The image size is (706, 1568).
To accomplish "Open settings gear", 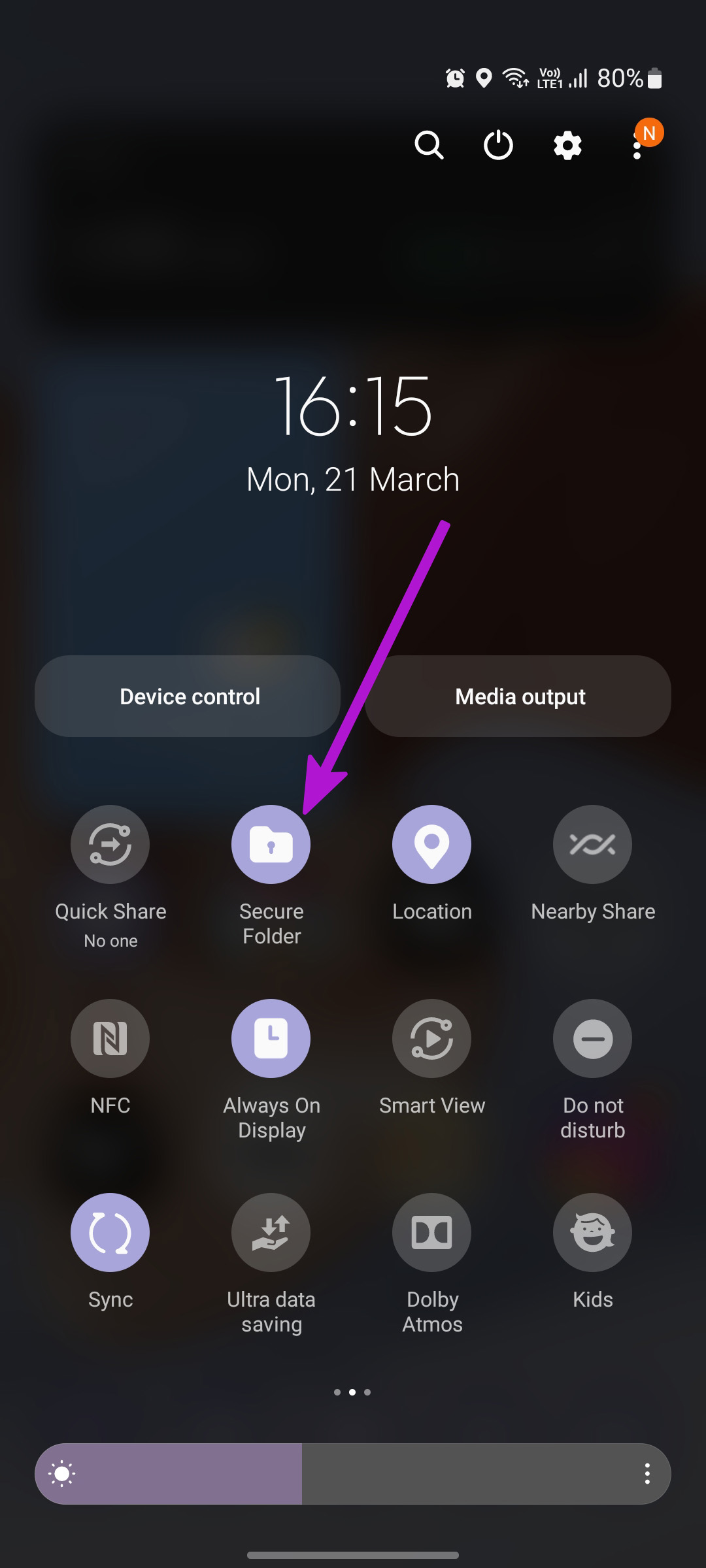I will pyautogui.click(x=567, y=145).
